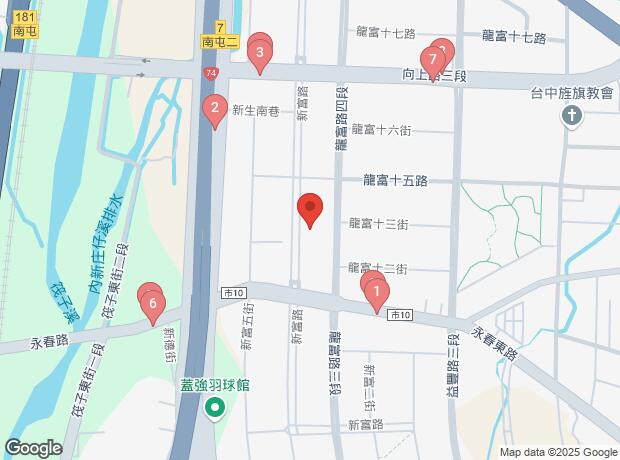The width and height of the screenshot is (620, 460).
Task: Open the 台中旌旗教會 church marker
Action: [571, 116]
